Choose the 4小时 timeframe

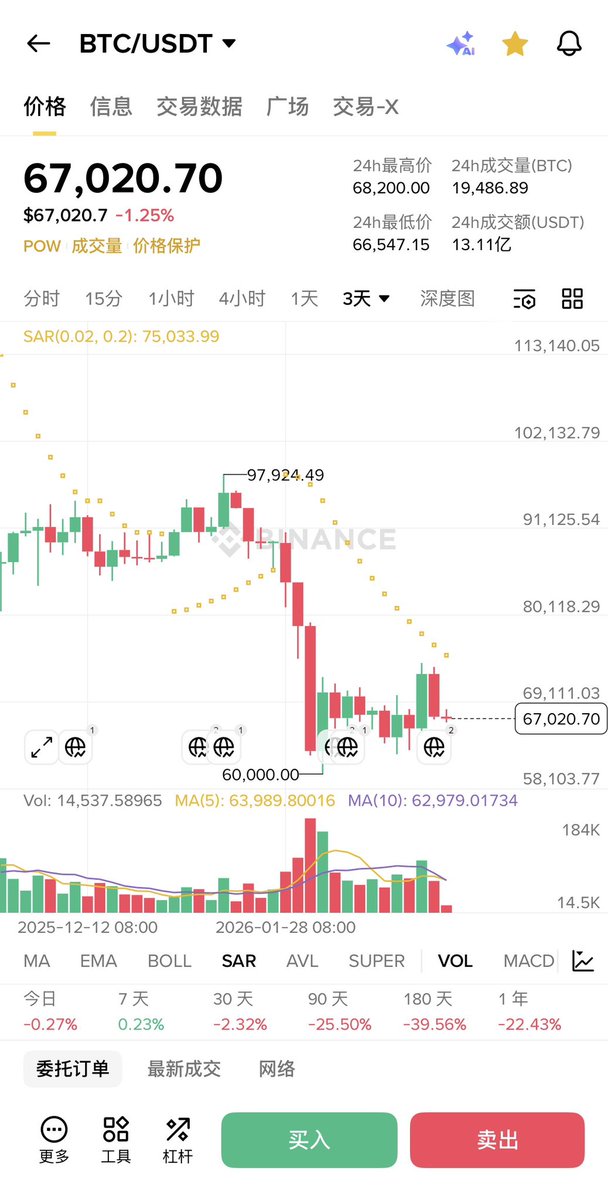pyautogui.click(x=242, y=298)
